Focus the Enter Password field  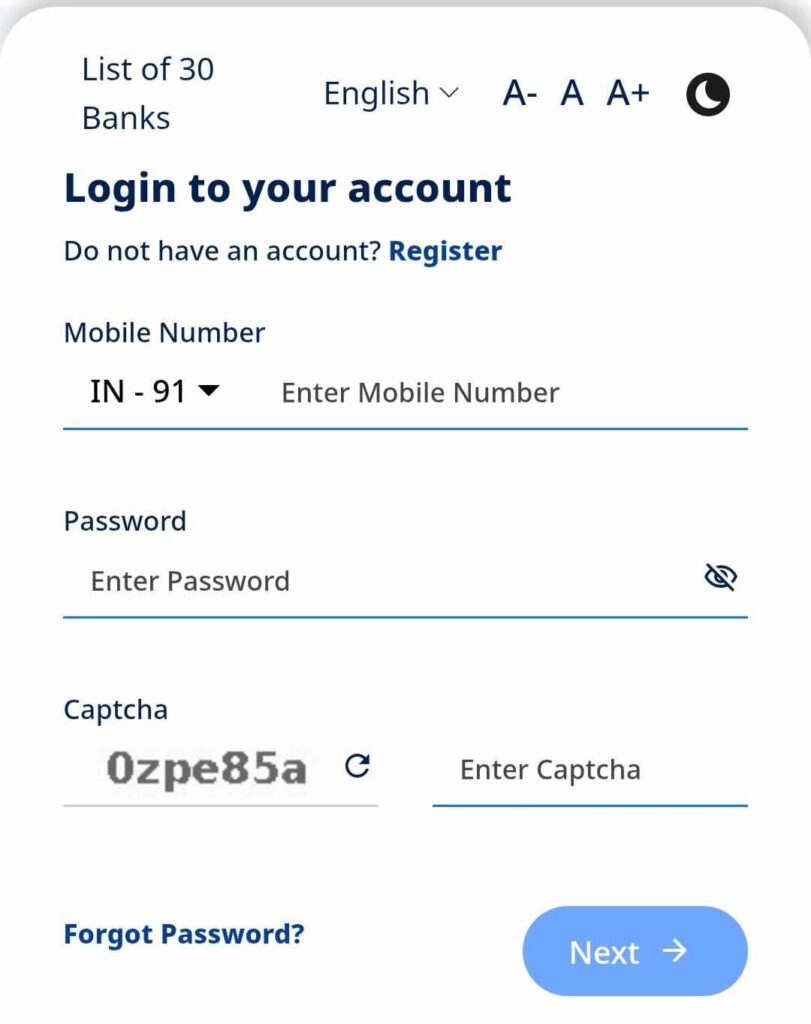[x=380, y=581]
